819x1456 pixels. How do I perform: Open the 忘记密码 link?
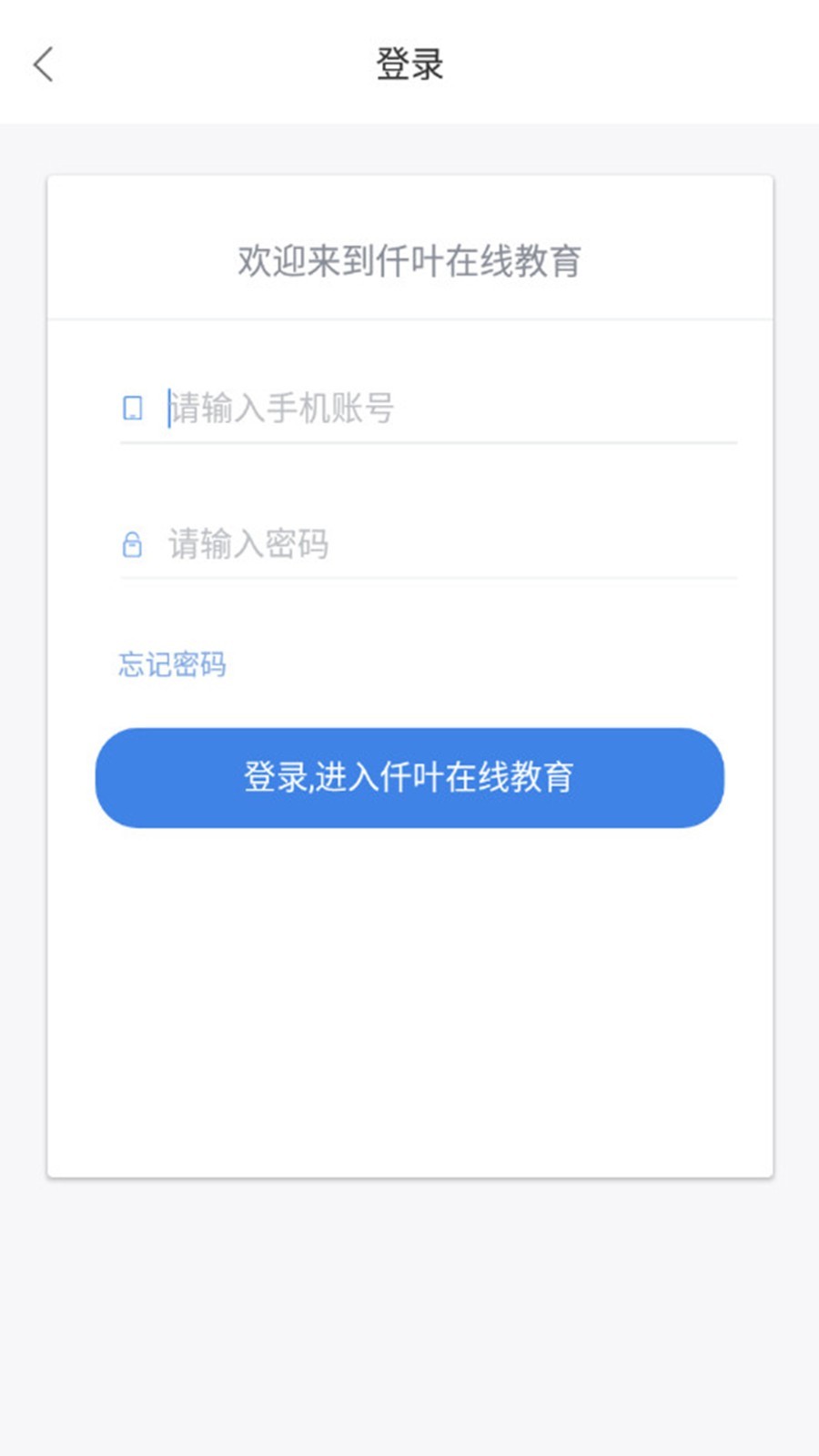[x=172, y=664]
